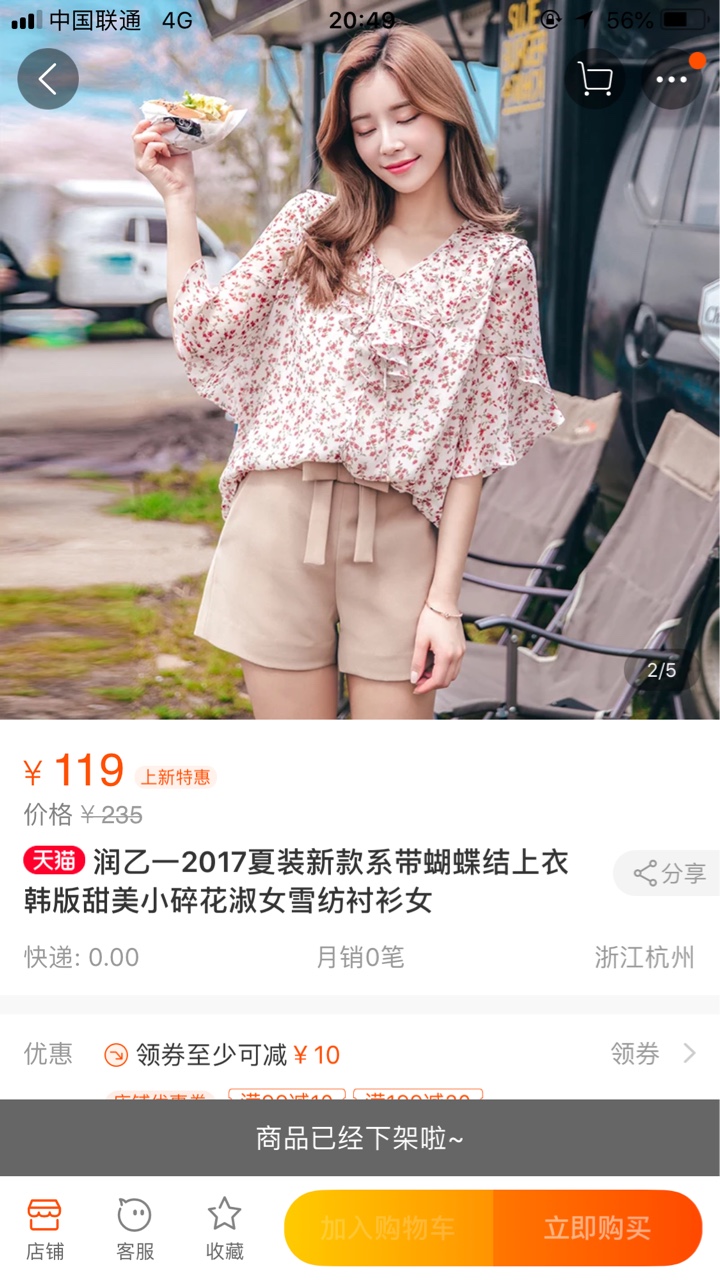Add product to favorites with 收藏

(225, 1229)
